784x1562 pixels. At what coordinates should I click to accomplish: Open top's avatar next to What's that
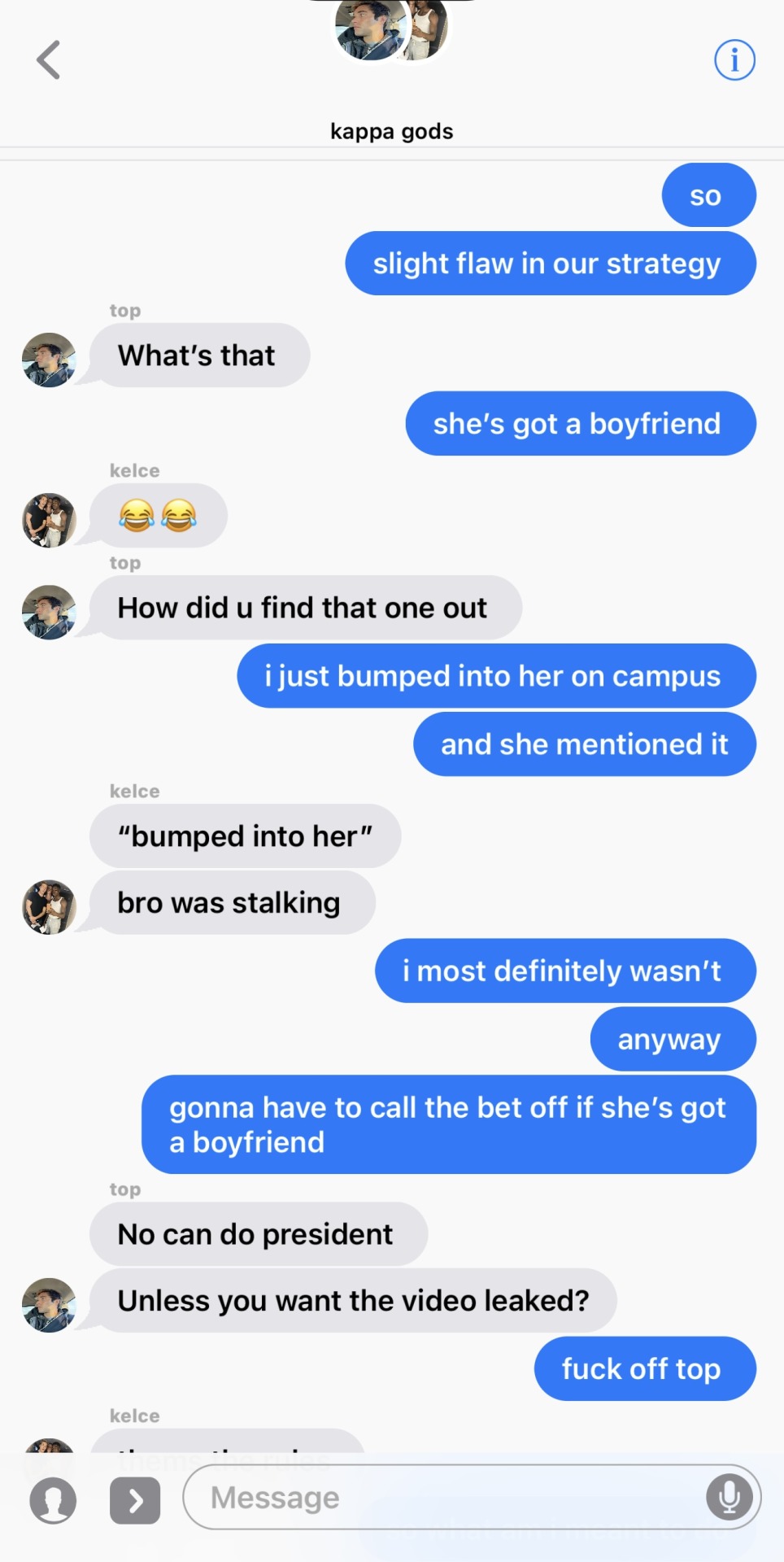point(49,360)
